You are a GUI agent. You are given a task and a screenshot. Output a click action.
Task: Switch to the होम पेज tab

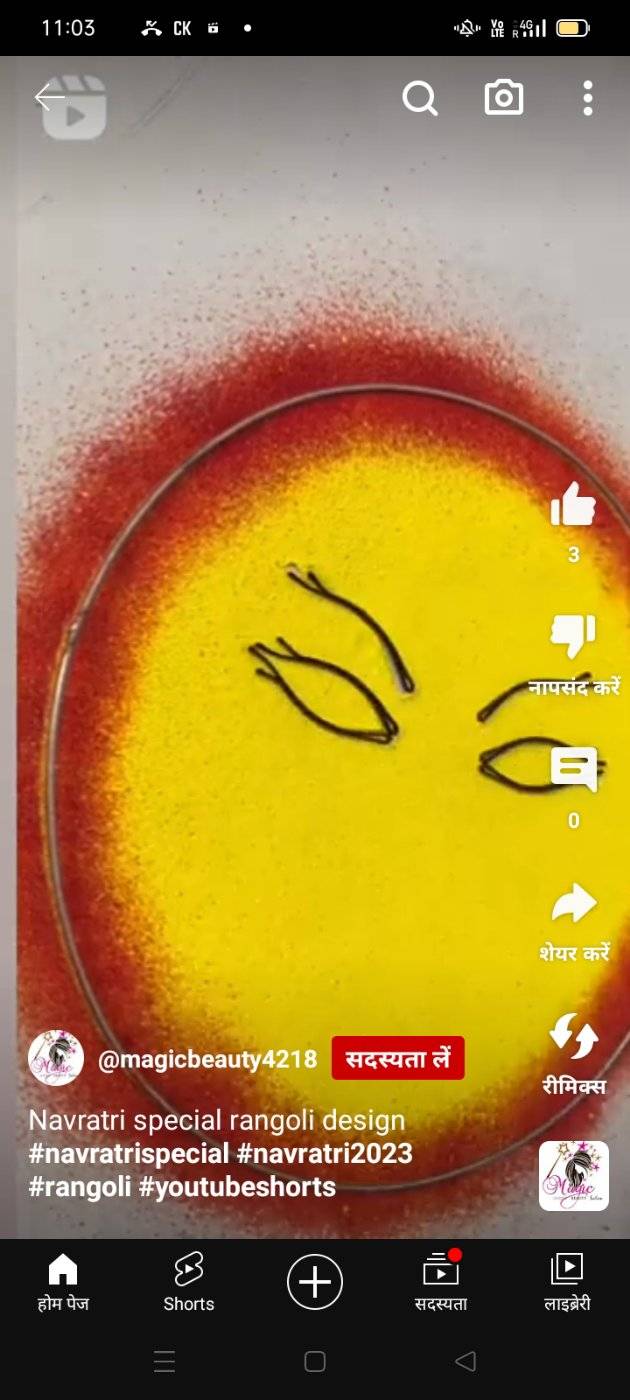pos(63,1282)
